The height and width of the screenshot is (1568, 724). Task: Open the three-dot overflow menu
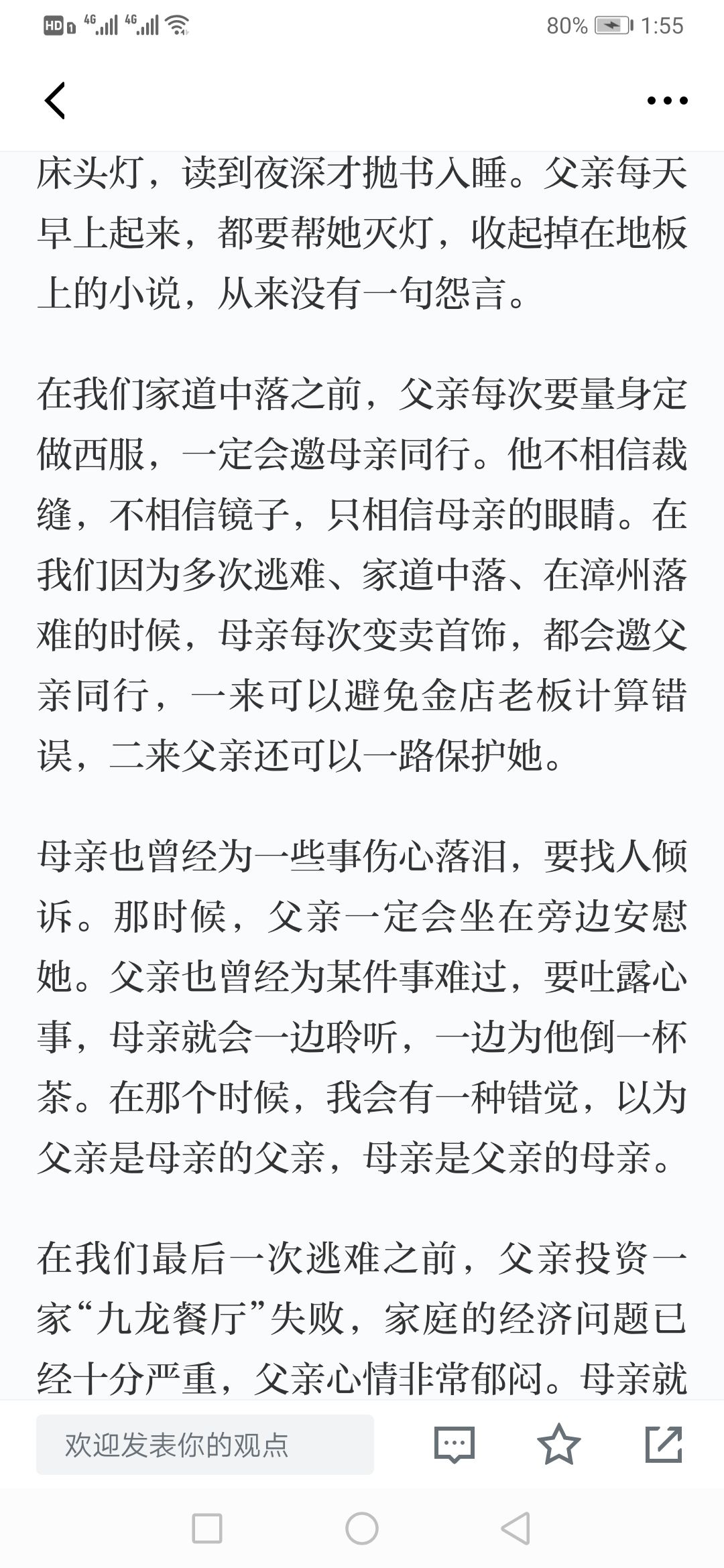click(667, 101)
